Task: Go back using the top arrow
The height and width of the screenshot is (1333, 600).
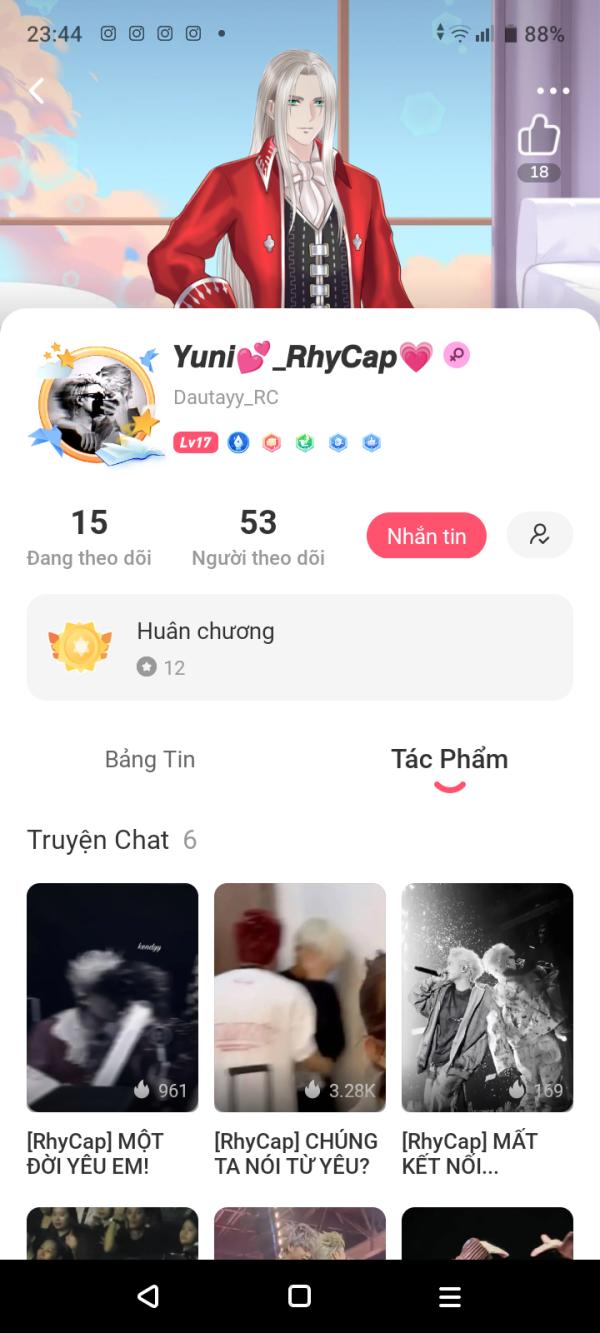Action: (37, 91)
